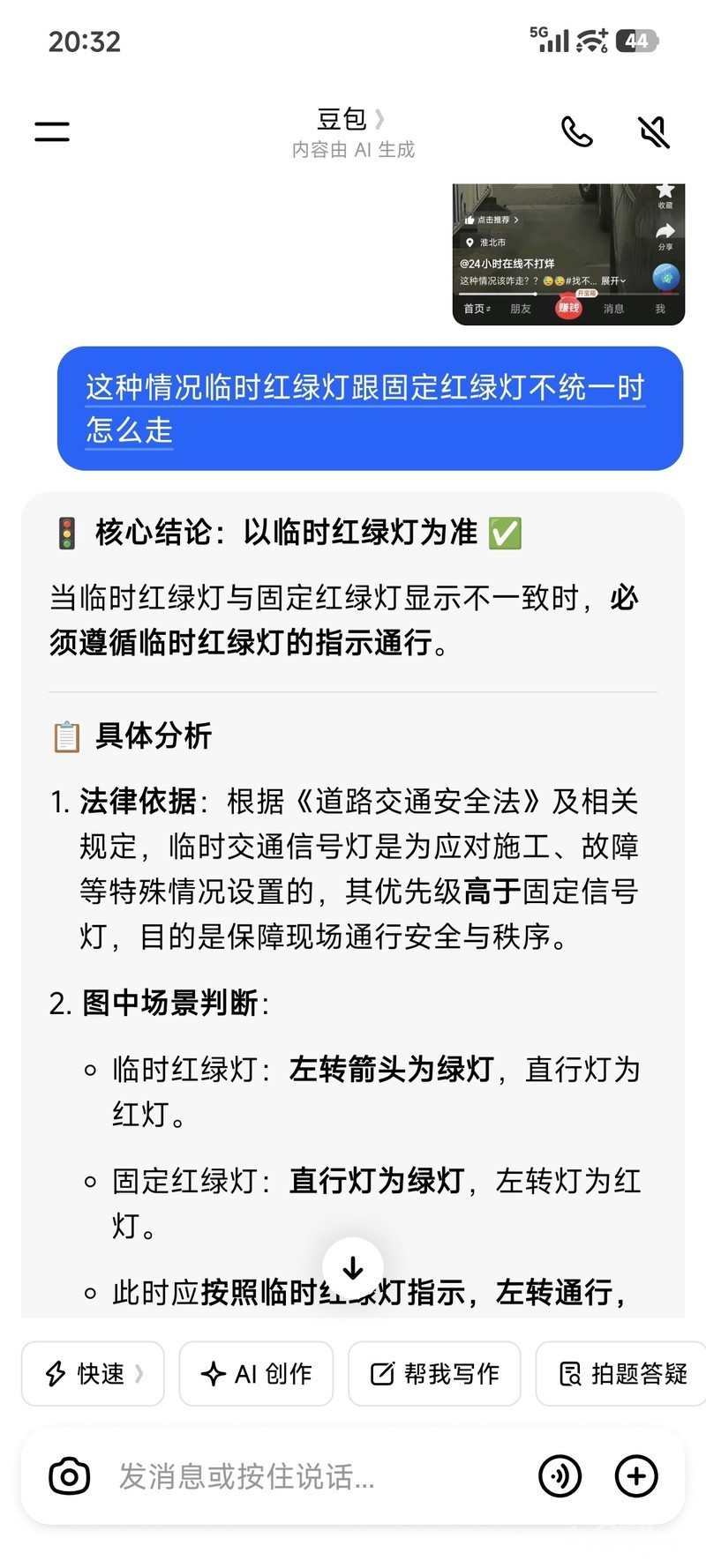
Task: Open 拍题答疑 feature
Action: pyautogui.click(x=623, y=1373)
